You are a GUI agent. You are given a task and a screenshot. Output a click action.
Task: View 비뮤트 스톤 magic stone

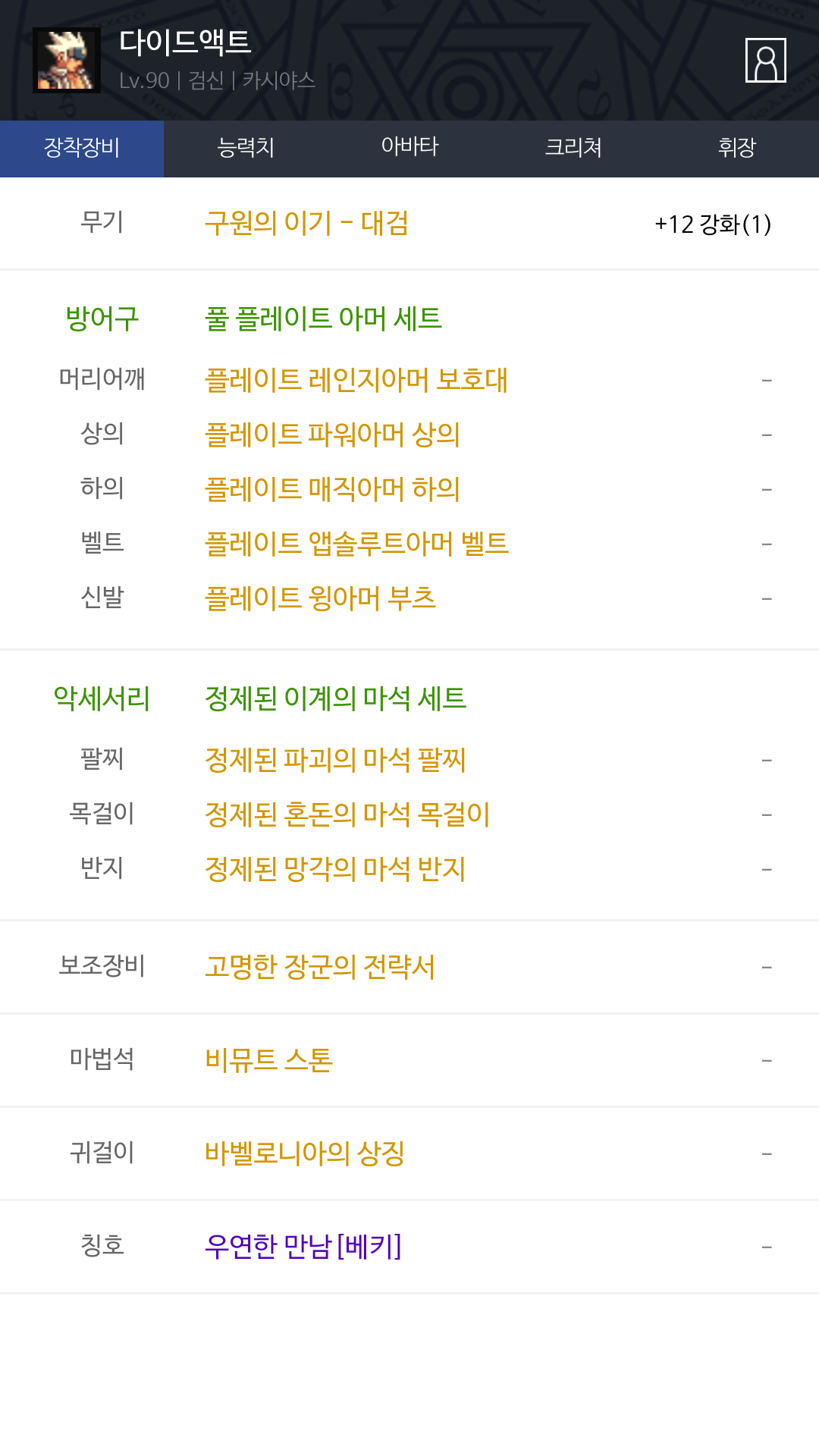pyautogui.click(x=268, y=1060)
